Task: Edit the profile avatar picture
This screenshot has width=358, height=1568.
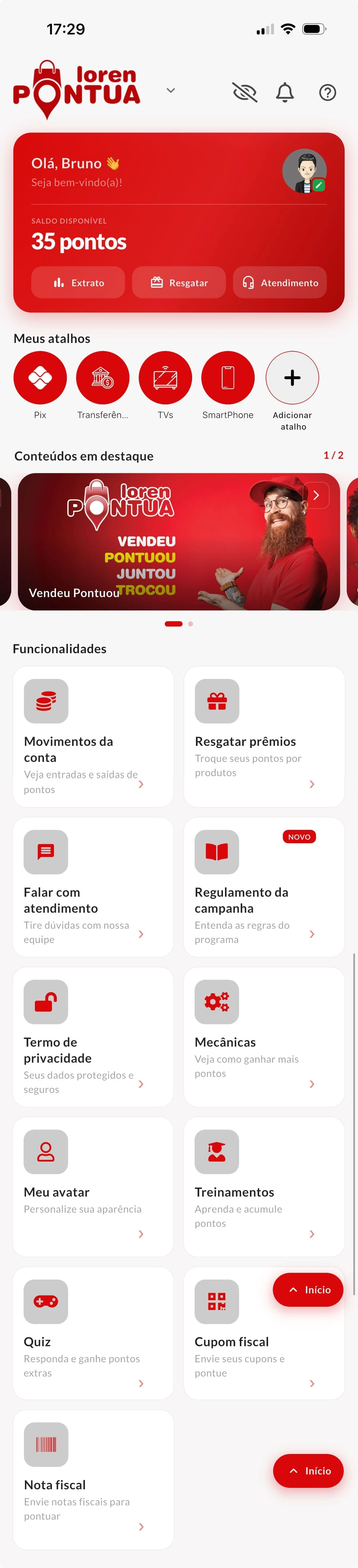Action: pos(305,172)
